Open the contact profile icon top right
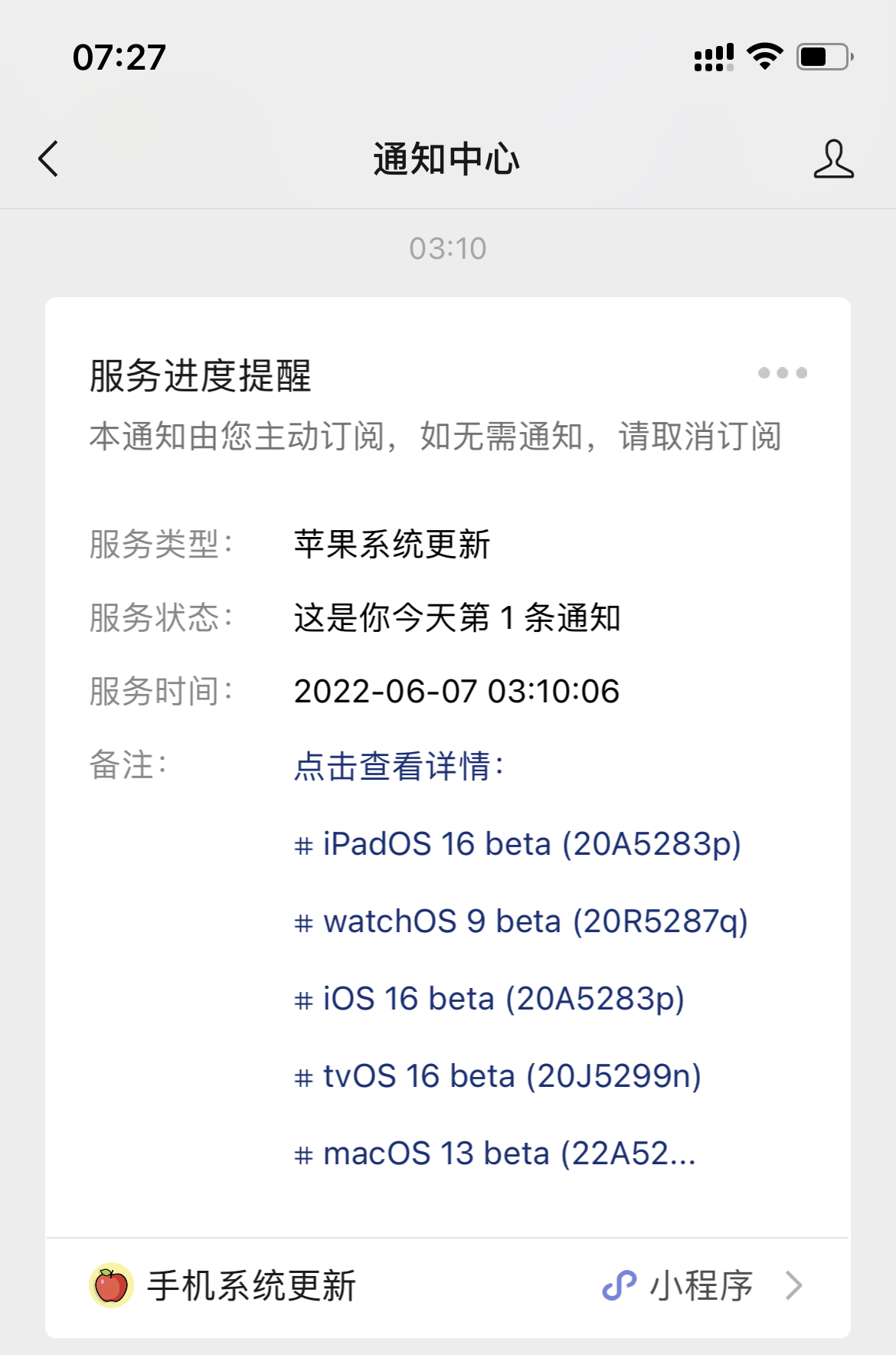 point(834,161)
